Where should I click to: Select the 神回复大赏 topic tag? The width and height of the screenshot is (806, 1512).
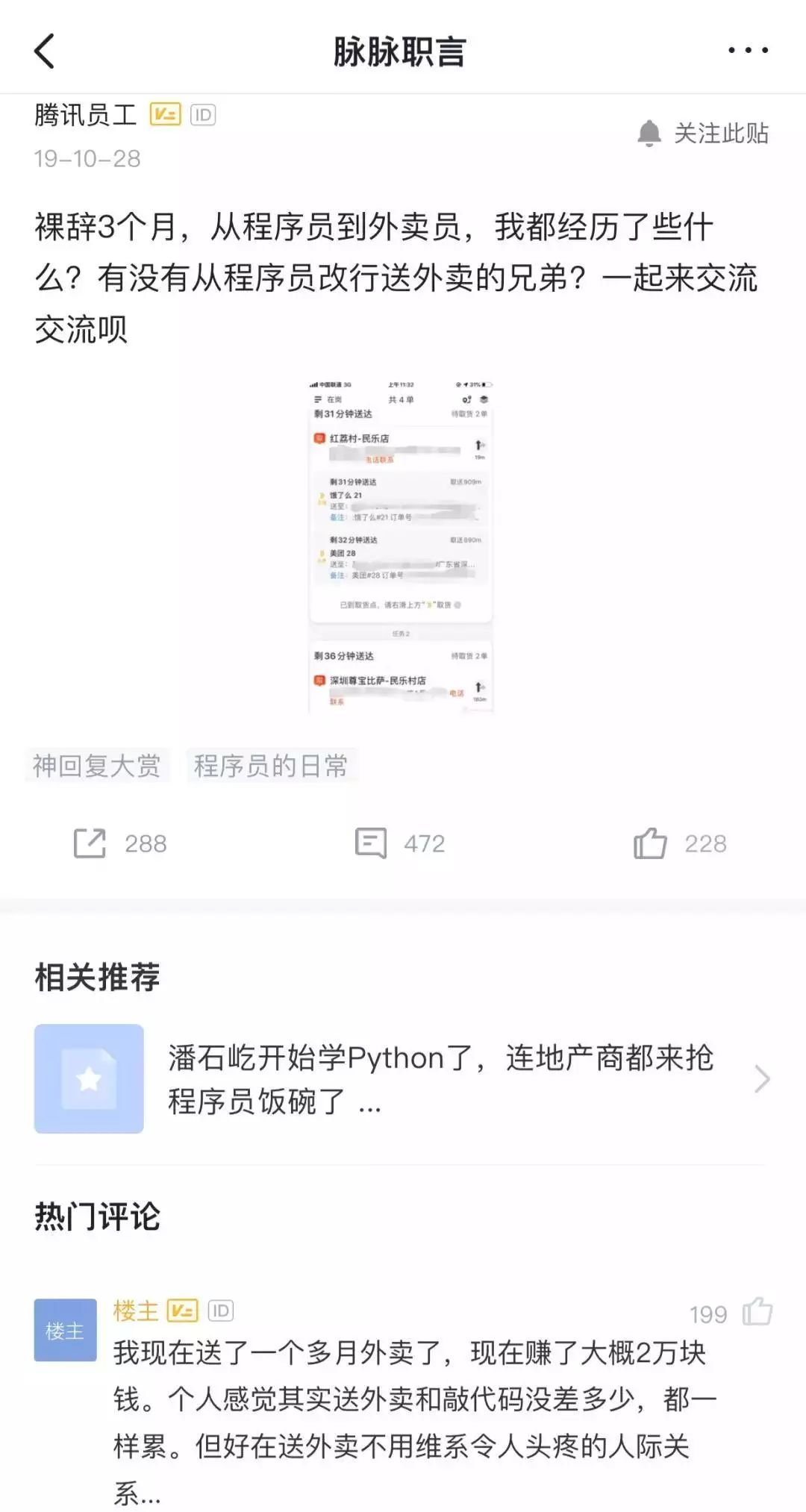click(97, 766)
